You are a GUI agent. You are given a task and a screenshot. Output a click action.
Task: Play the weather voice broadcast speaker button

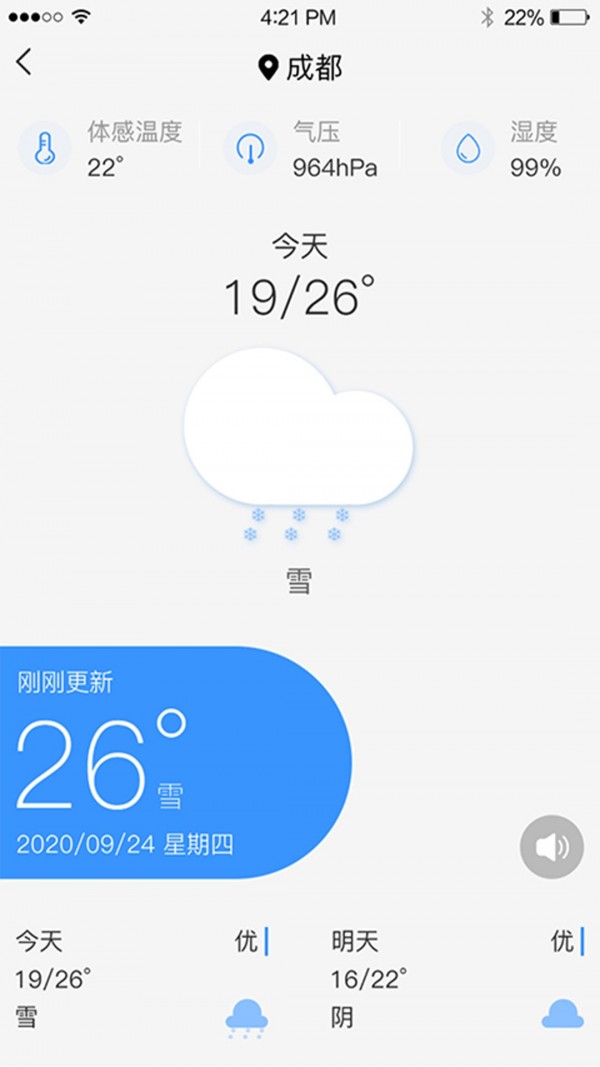click(551, 848)
